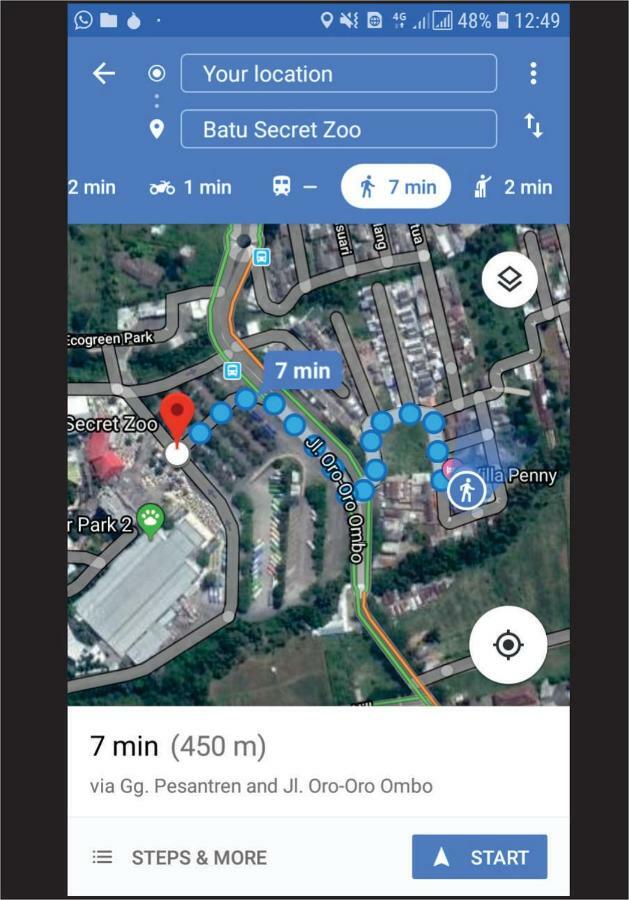Open the overflow menu
Viewport: 629px width, 900px height.
[533, 73]
